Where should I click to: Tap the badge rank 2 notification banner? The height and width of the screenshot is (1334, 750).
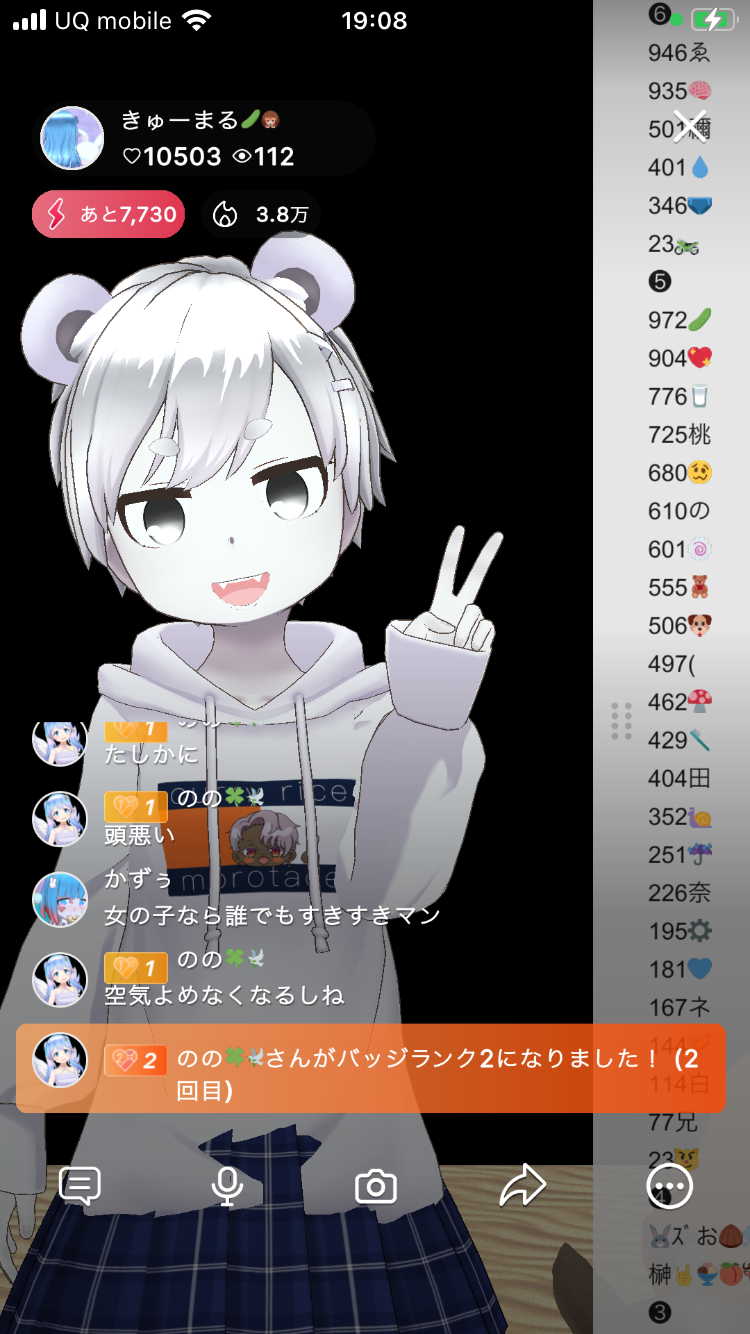point(370,1068)
